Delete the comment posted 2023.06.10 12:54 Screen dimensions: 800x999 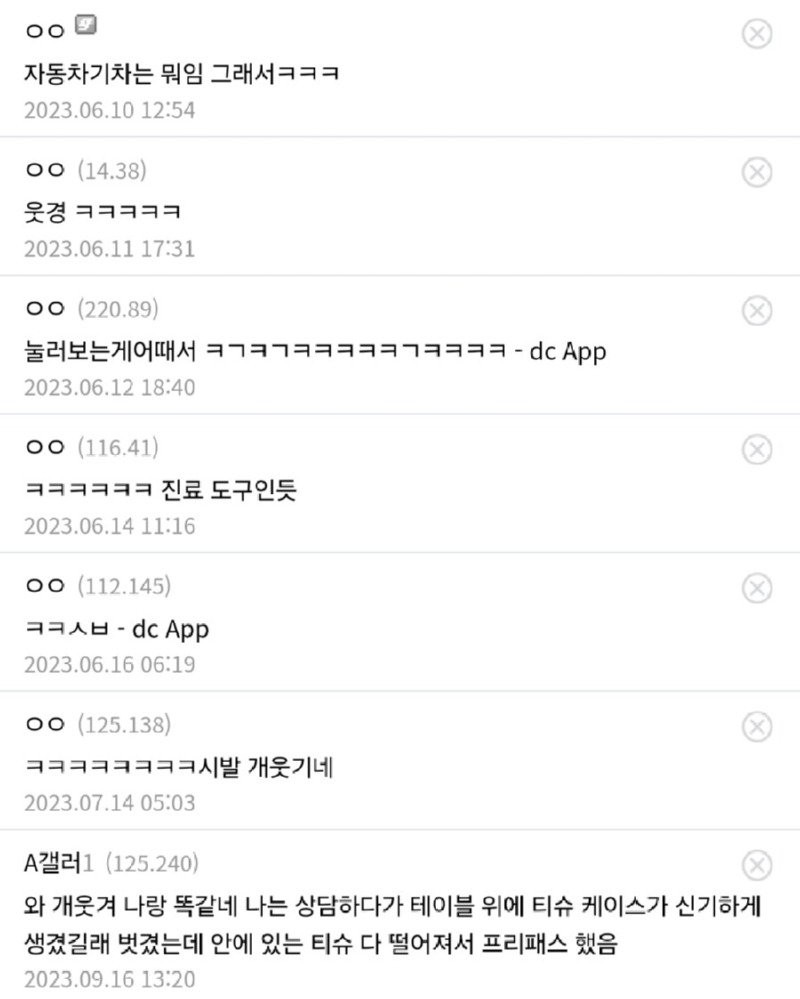[757, 34]
